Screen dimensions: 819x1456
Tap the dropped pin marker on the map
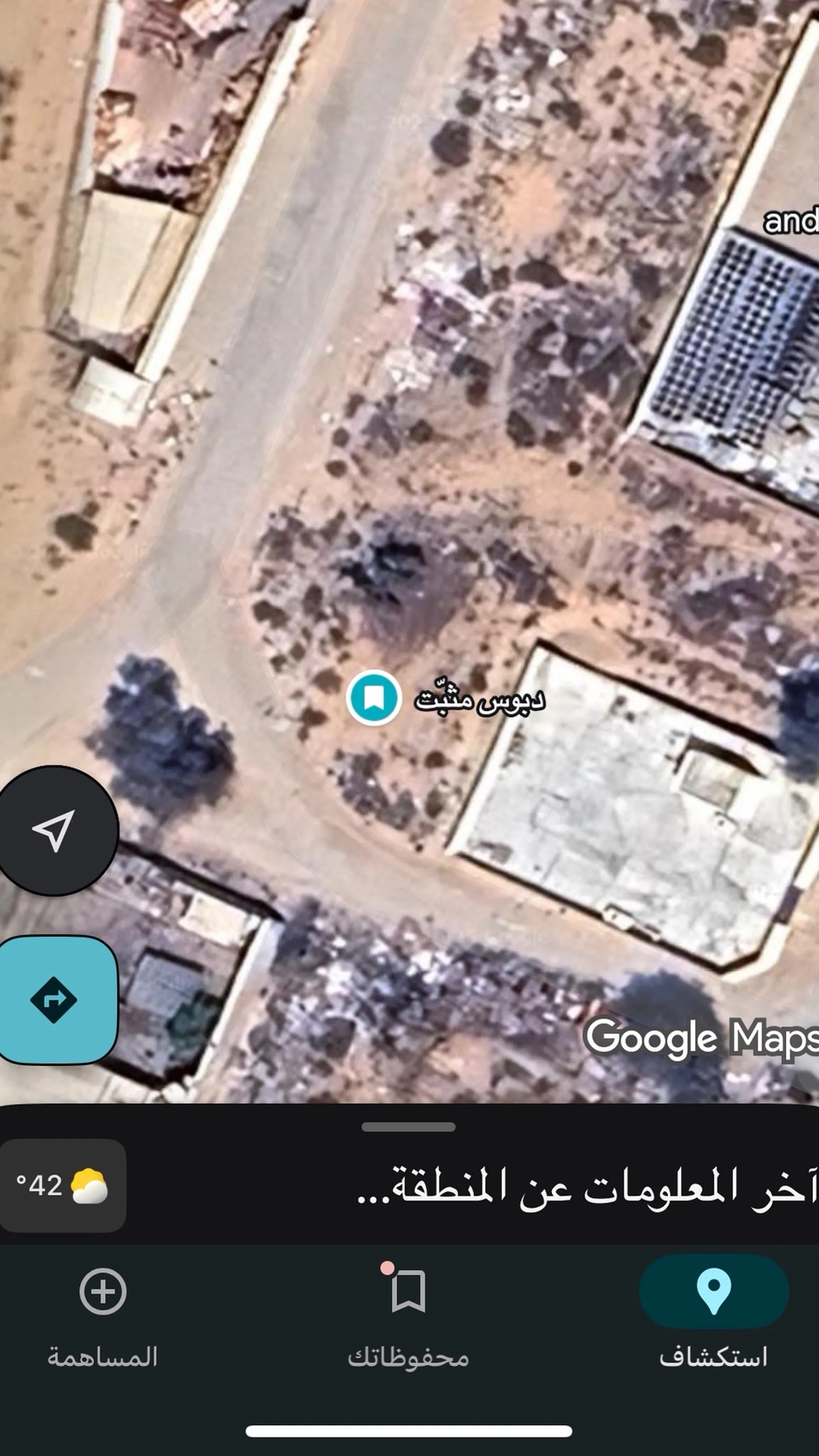click(x=374, y=698)
